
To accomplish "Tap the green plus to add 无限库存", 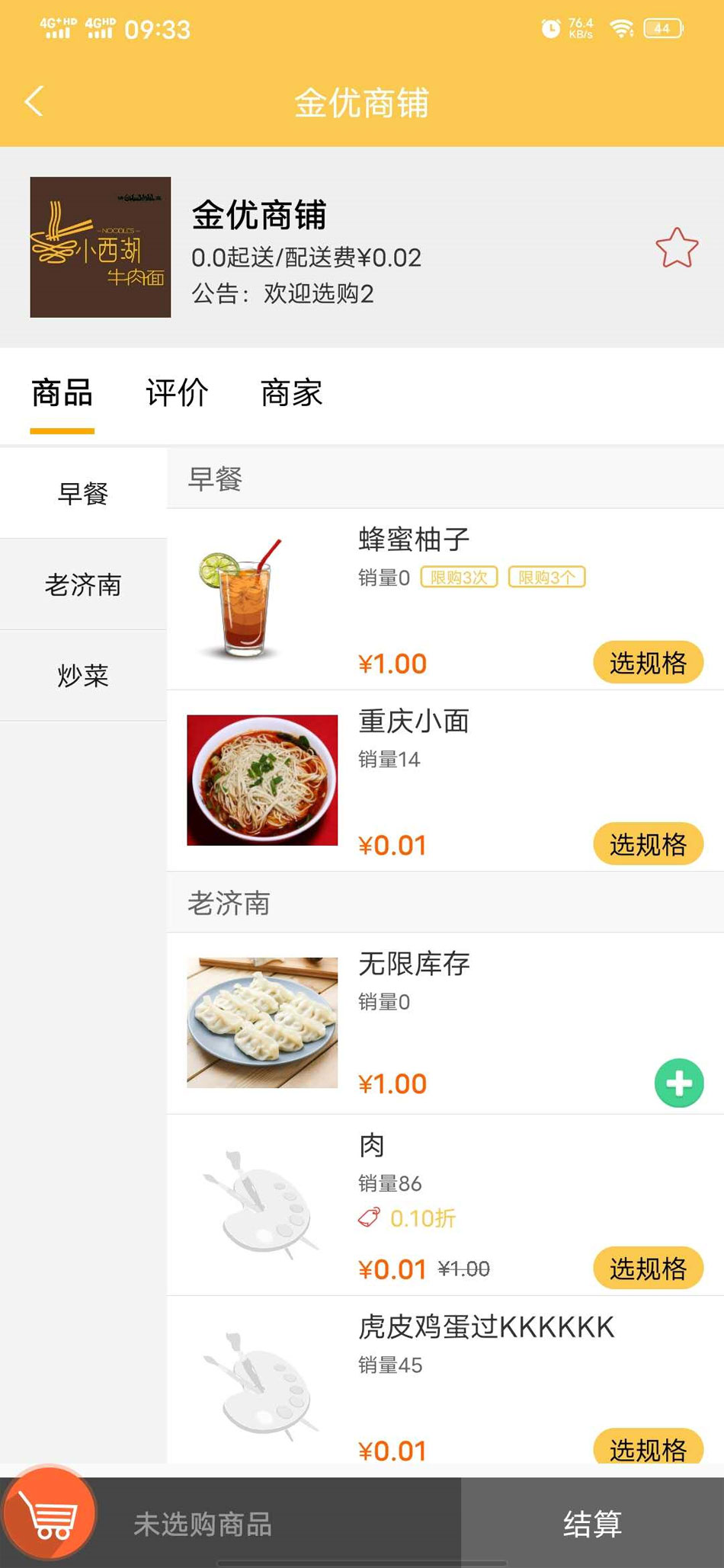I will point(678,1083).
